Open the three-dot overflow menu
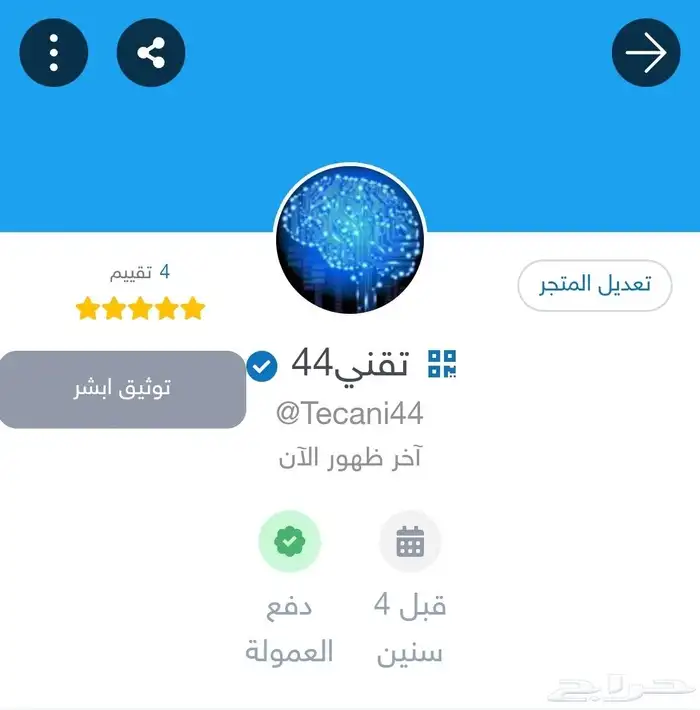 pos(54,52)
